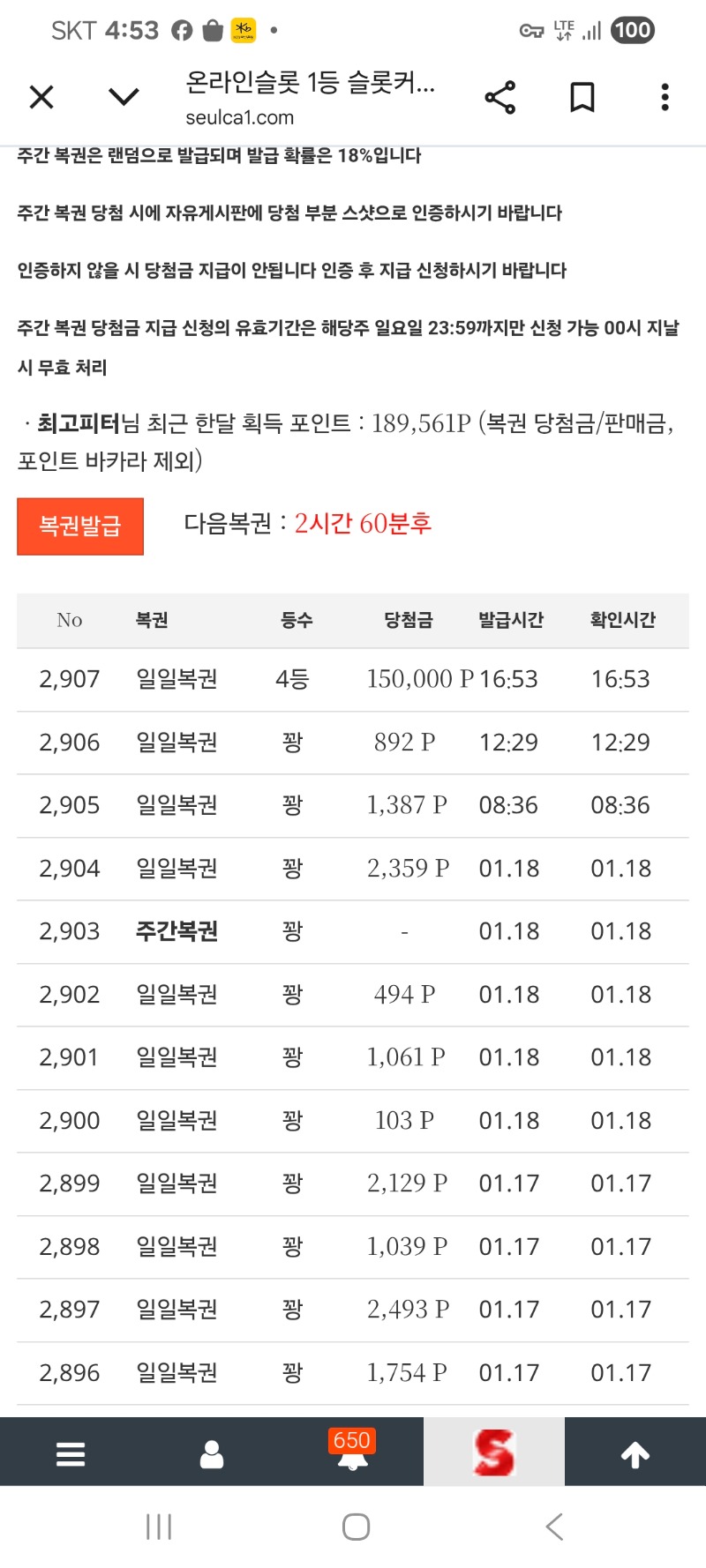Image resolution: width=706 pixels, height=1568 pixels.
Task: Open the browser overflow menu
Action: [x=665, y=97]
